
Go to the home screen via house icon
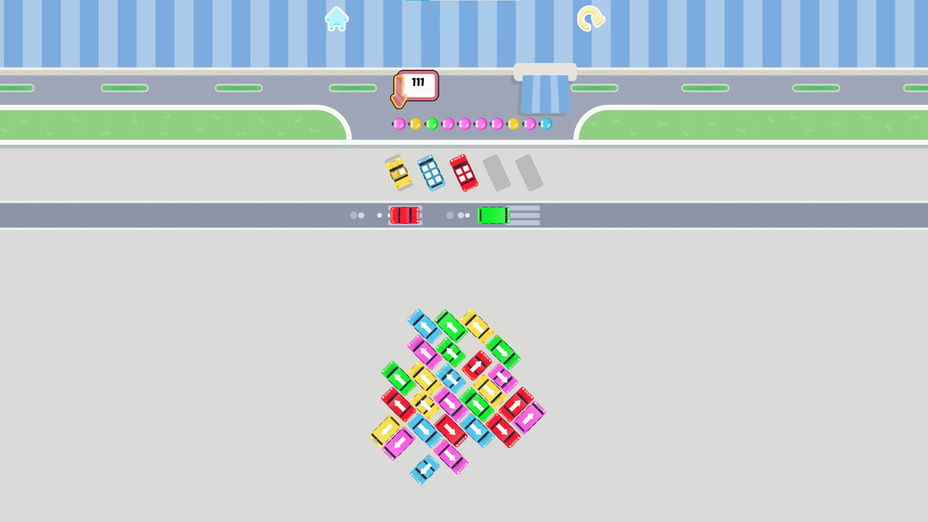tap(337, 18)
